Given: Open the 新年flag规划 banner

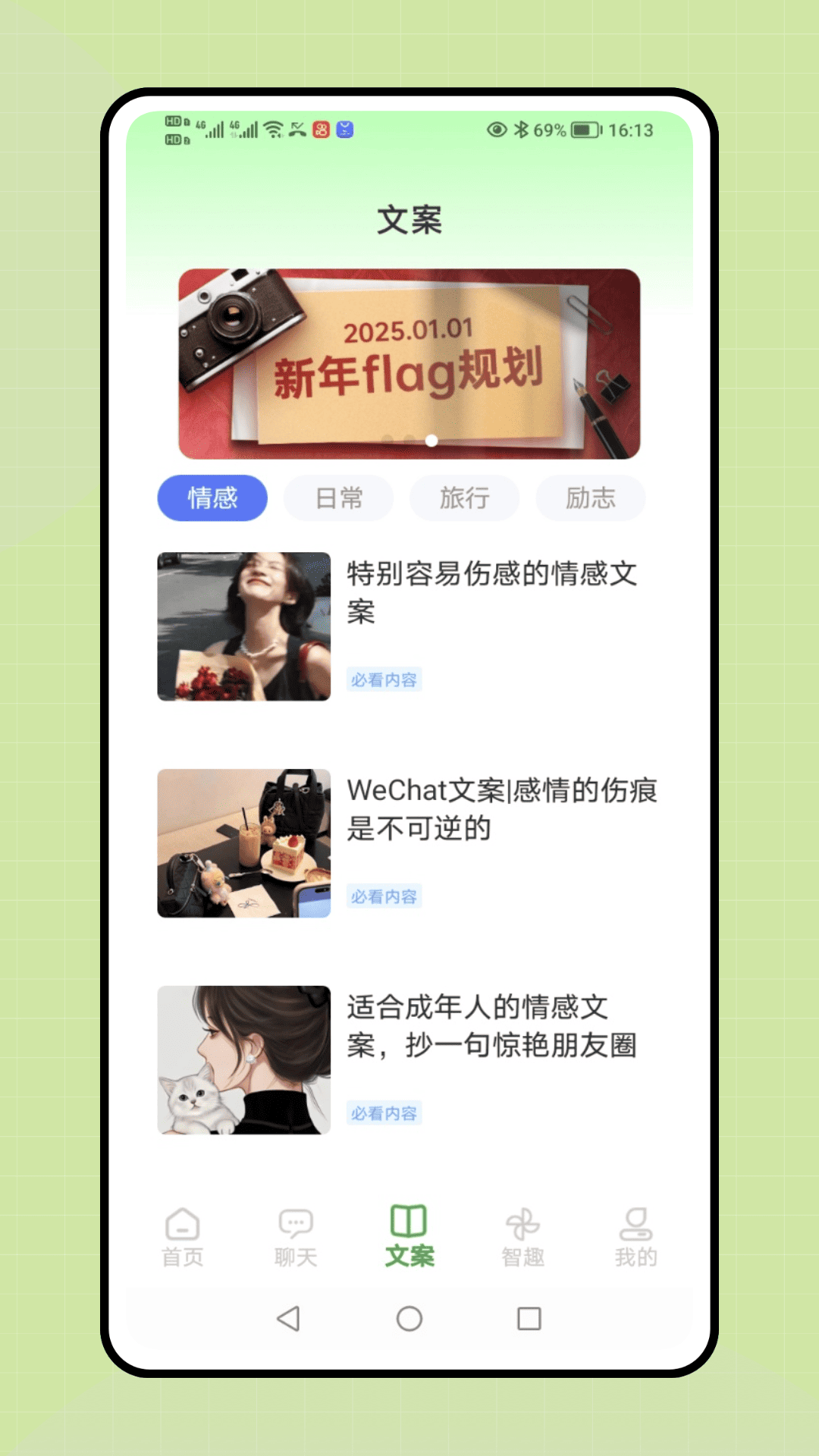Looking at the screenshot, I should coord(409,360).
